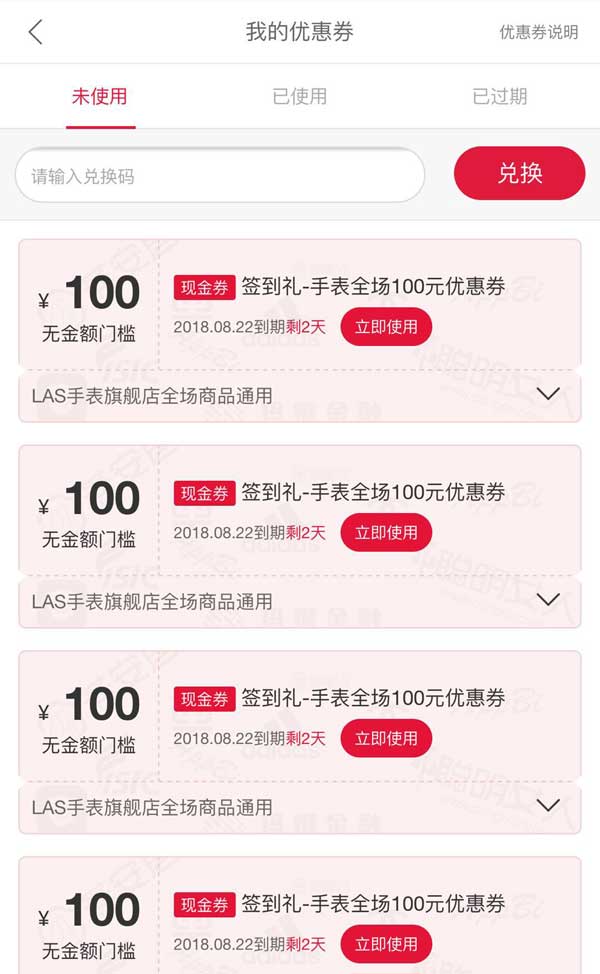Select the 未使用 tab

point(100,97)
